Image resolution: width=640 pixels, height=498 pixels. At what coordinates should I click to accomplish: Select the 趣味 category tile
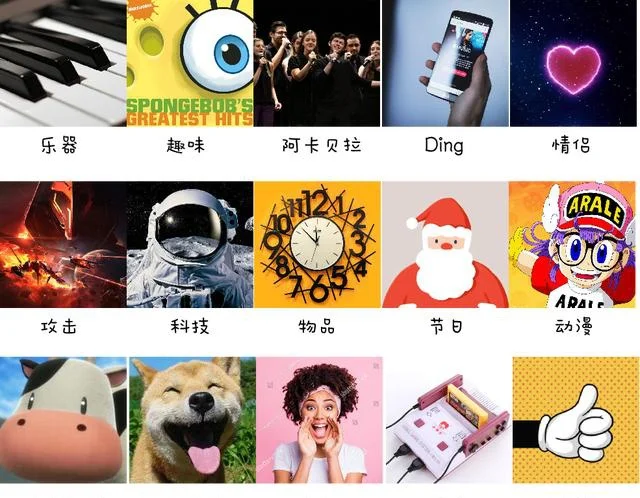click(x=190, y=63)
